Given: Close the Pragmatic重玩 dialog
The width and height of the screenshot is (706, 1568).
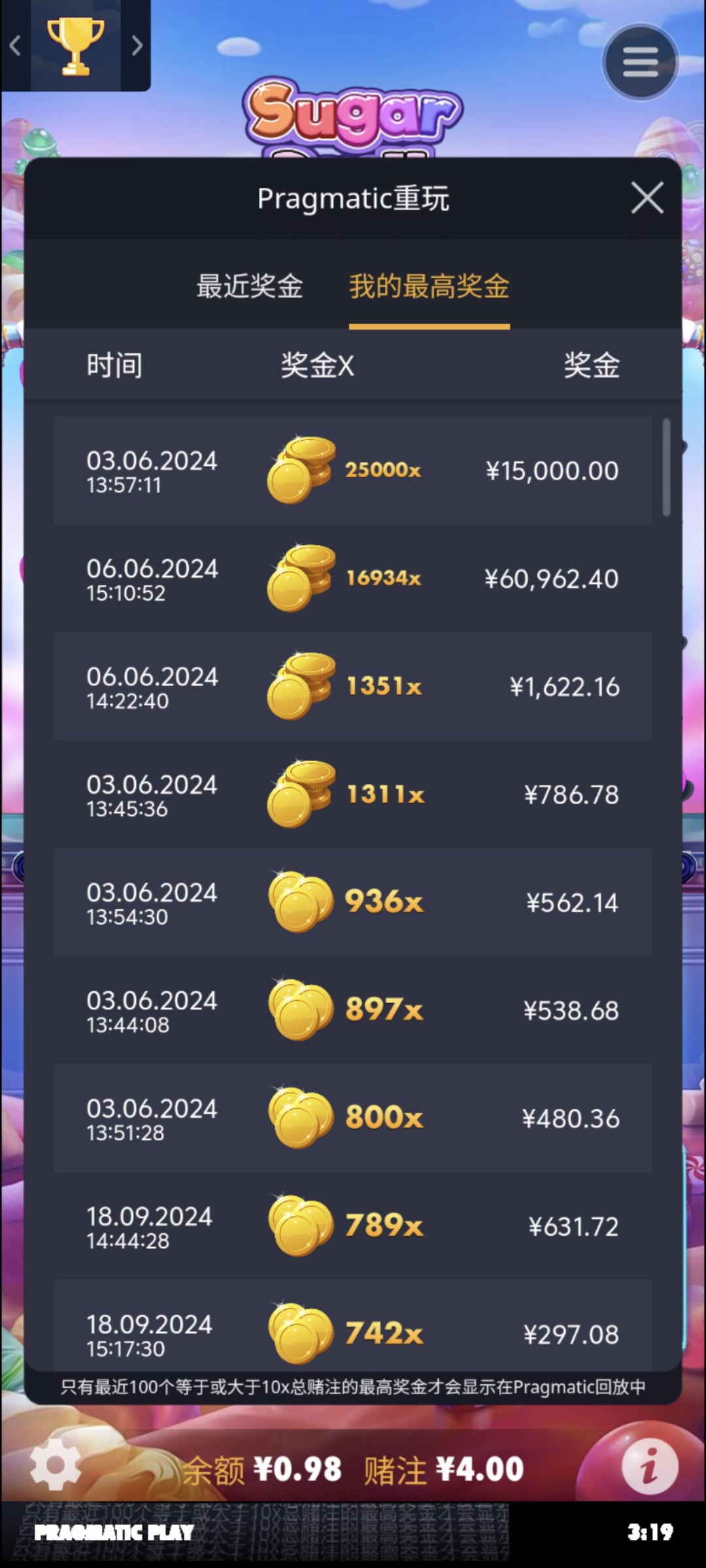Looking at the screenshot, I should pyautogui.click(x=647, y=198).
